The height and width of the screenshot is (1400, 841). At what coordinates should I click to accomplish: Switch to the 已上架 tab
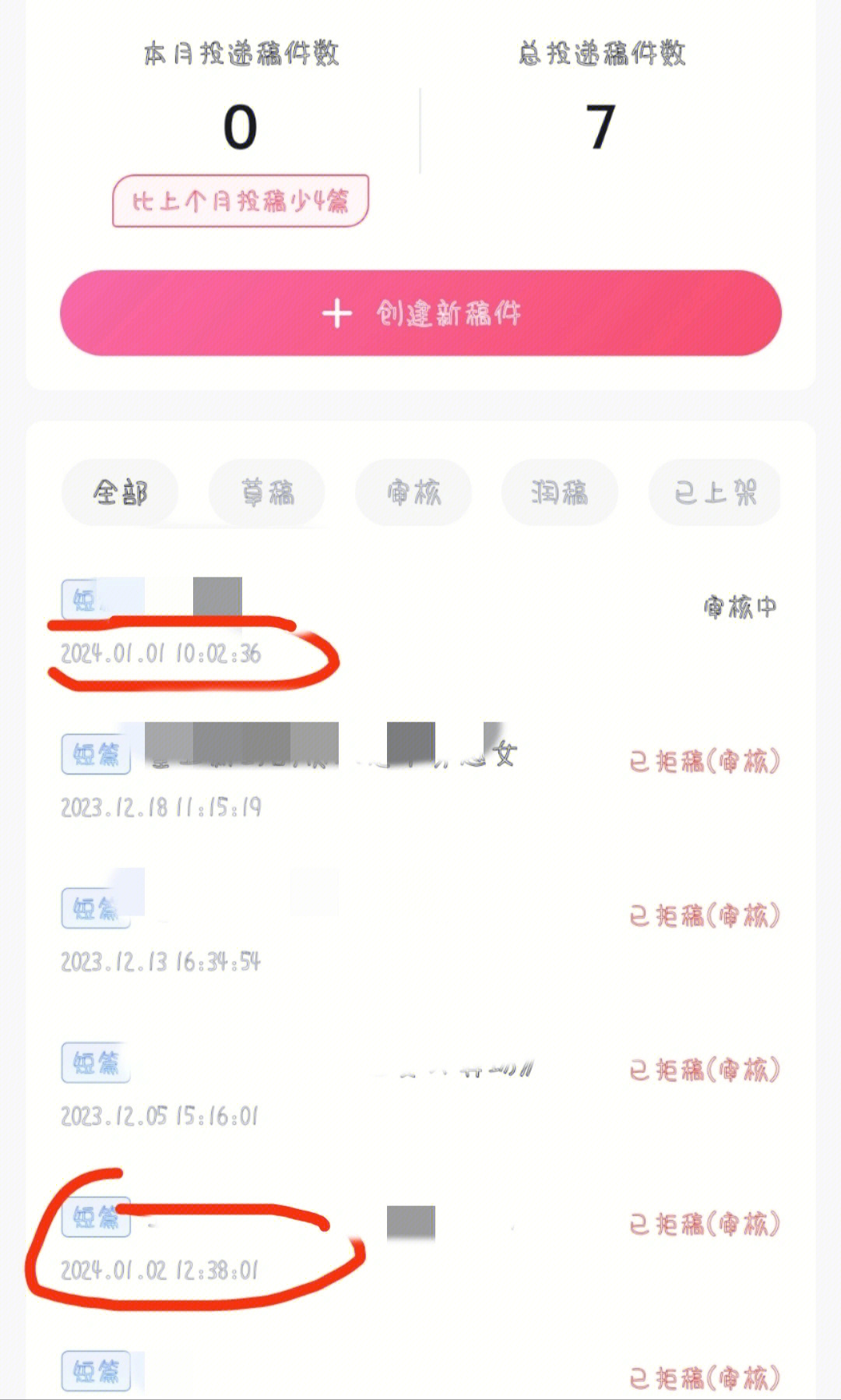pyautogui.click(x=714, y=492)
